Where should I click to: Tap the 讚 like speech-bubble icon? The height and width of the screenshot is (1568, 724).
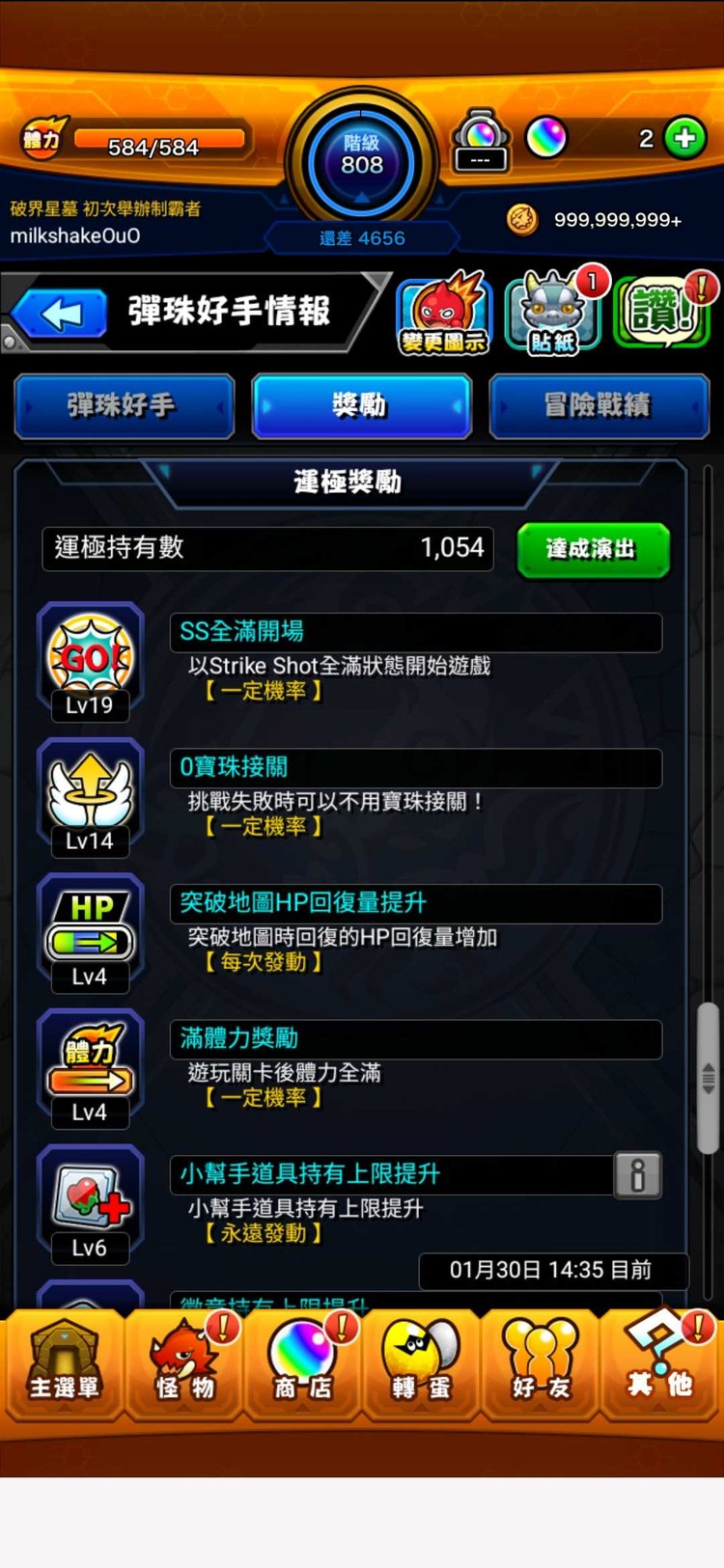pos(662,314)
